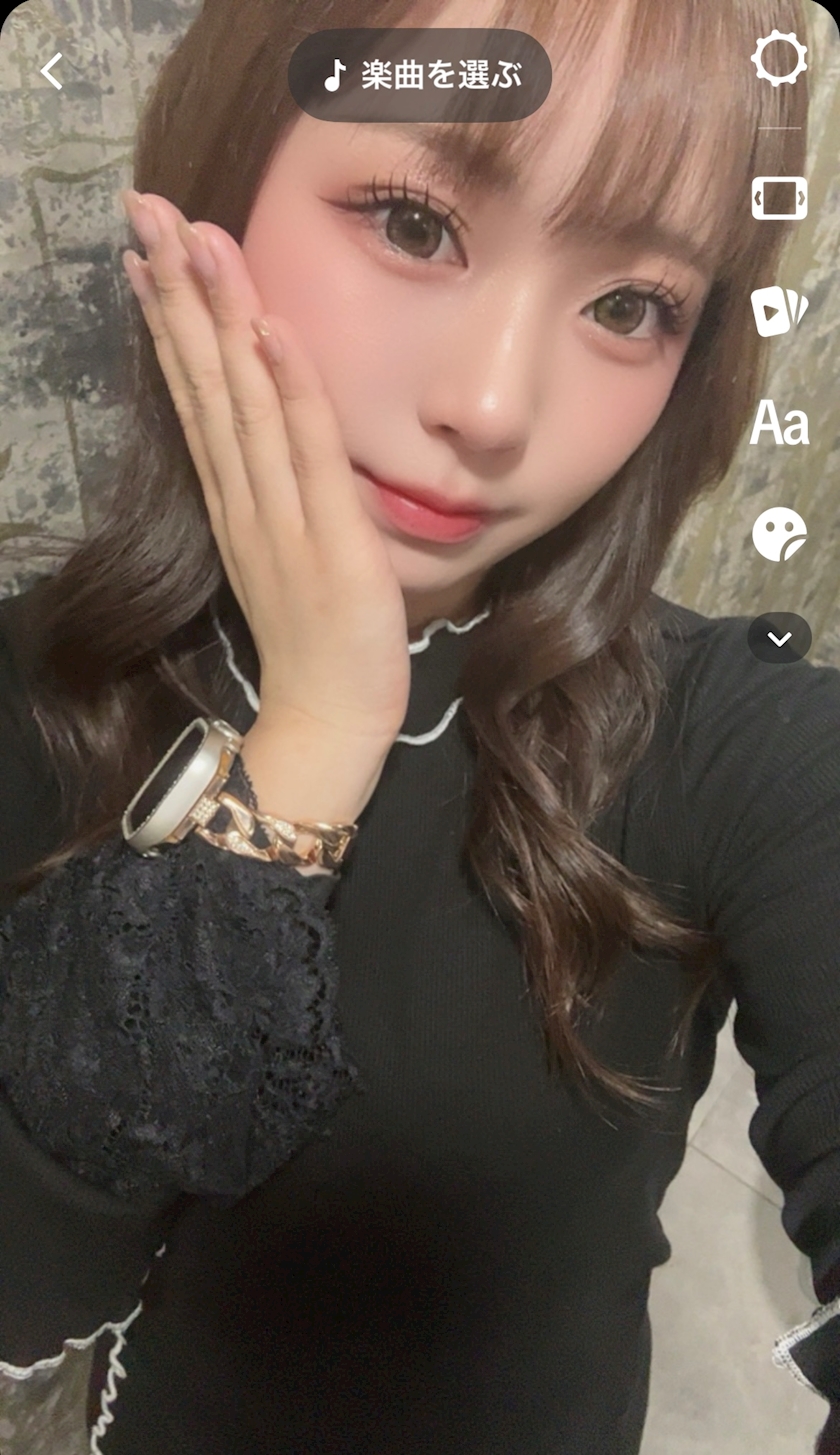Add text with the Aa tool

coord(779,423)
